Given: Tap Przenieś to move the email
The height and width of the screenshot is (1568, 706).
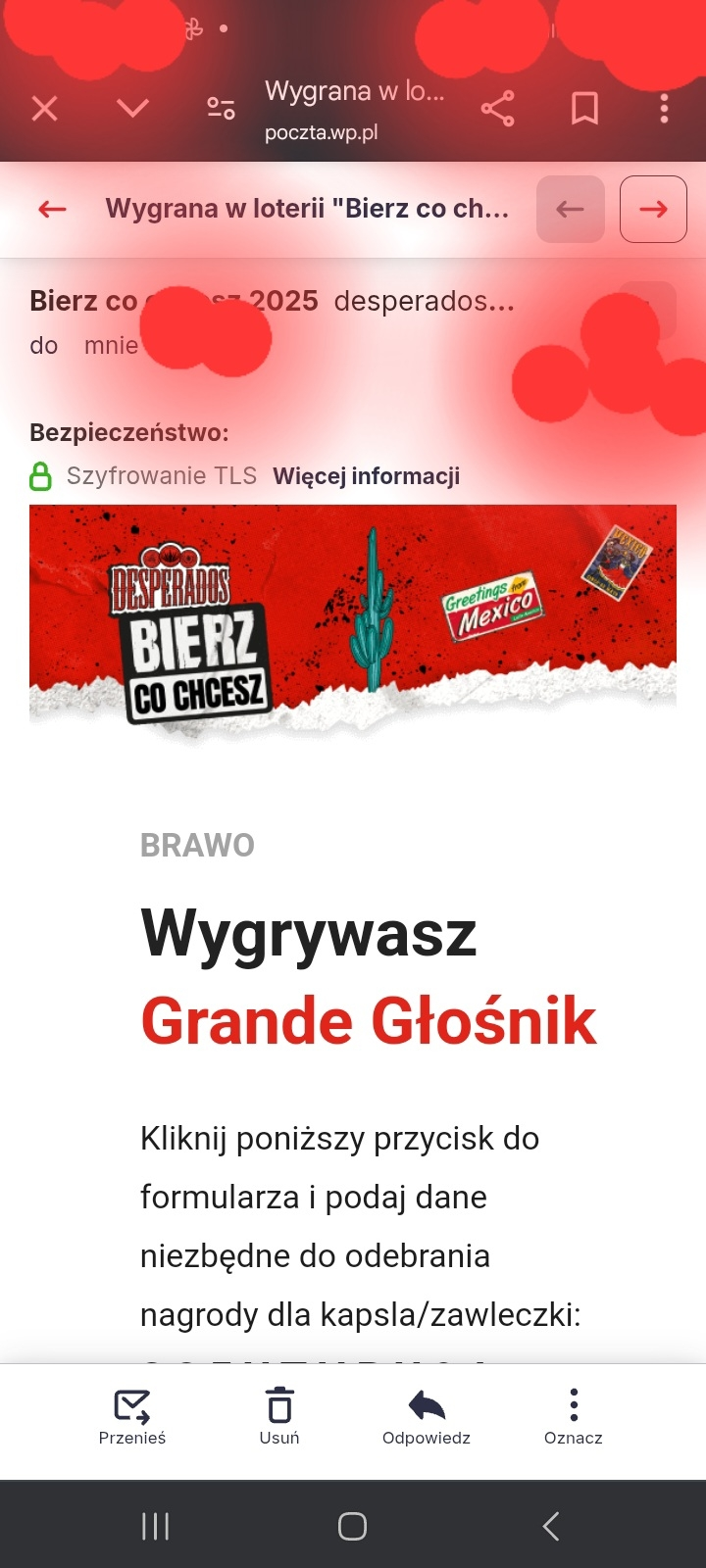Looking at the screenshot, I should point(132,1417).
